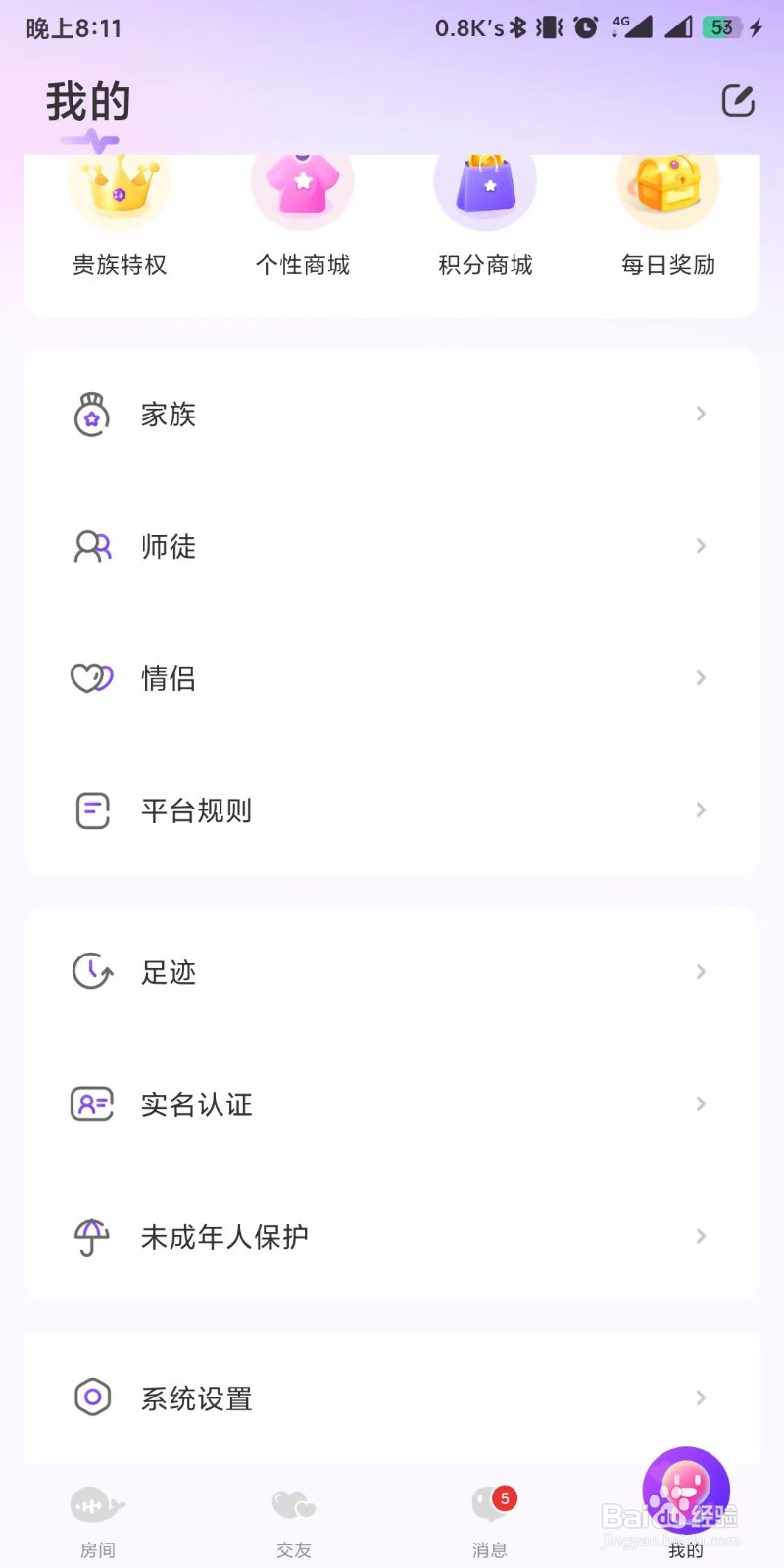
Task: Open 实名认证 verification
Action: click(392, 1104)
